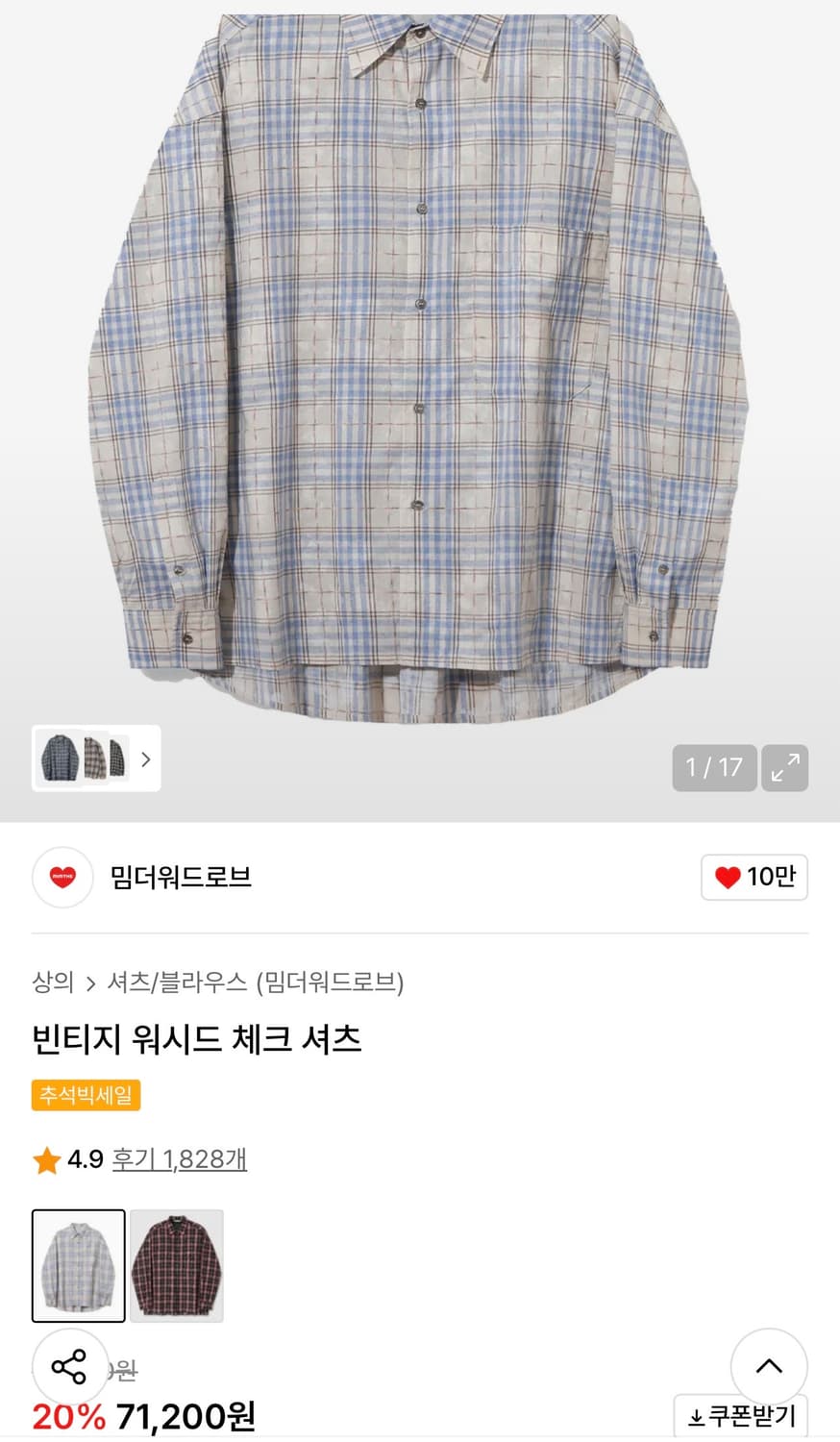The height and width of the screenshot is (1442, 840).
Task: Go to the 상의 category
Action: 53,982
